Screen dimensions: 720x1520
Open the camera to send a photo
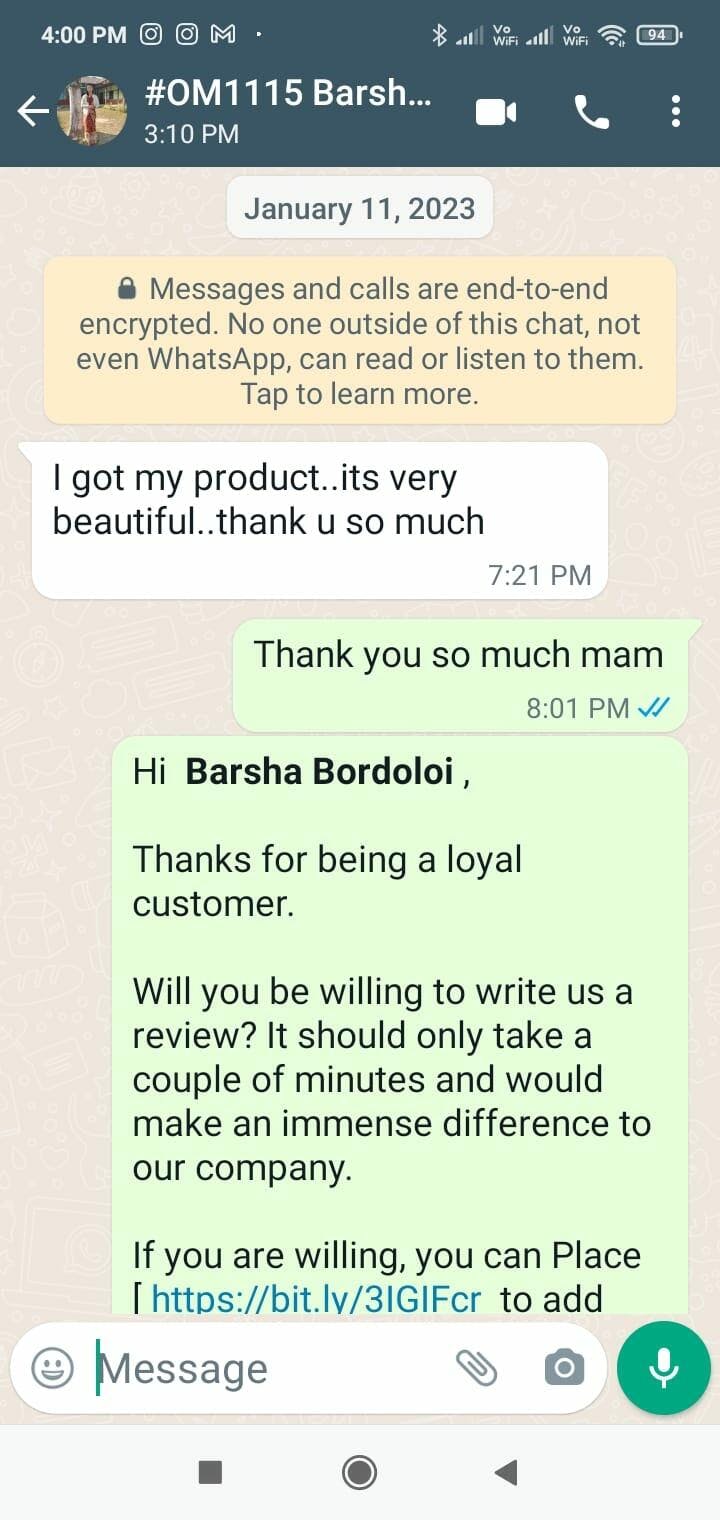564,1368
